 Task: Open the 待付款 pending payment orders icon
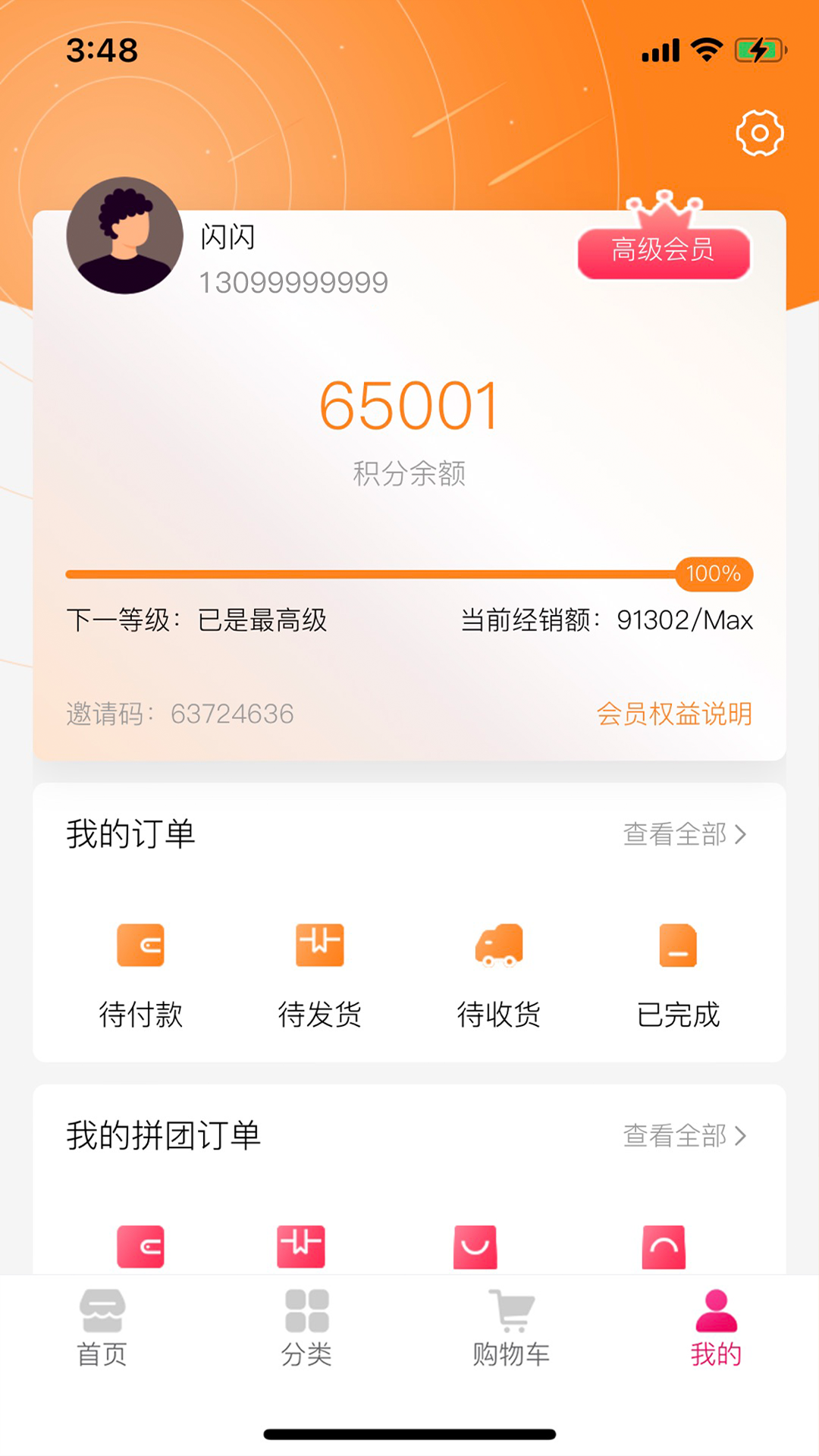[x=141, y=946]
